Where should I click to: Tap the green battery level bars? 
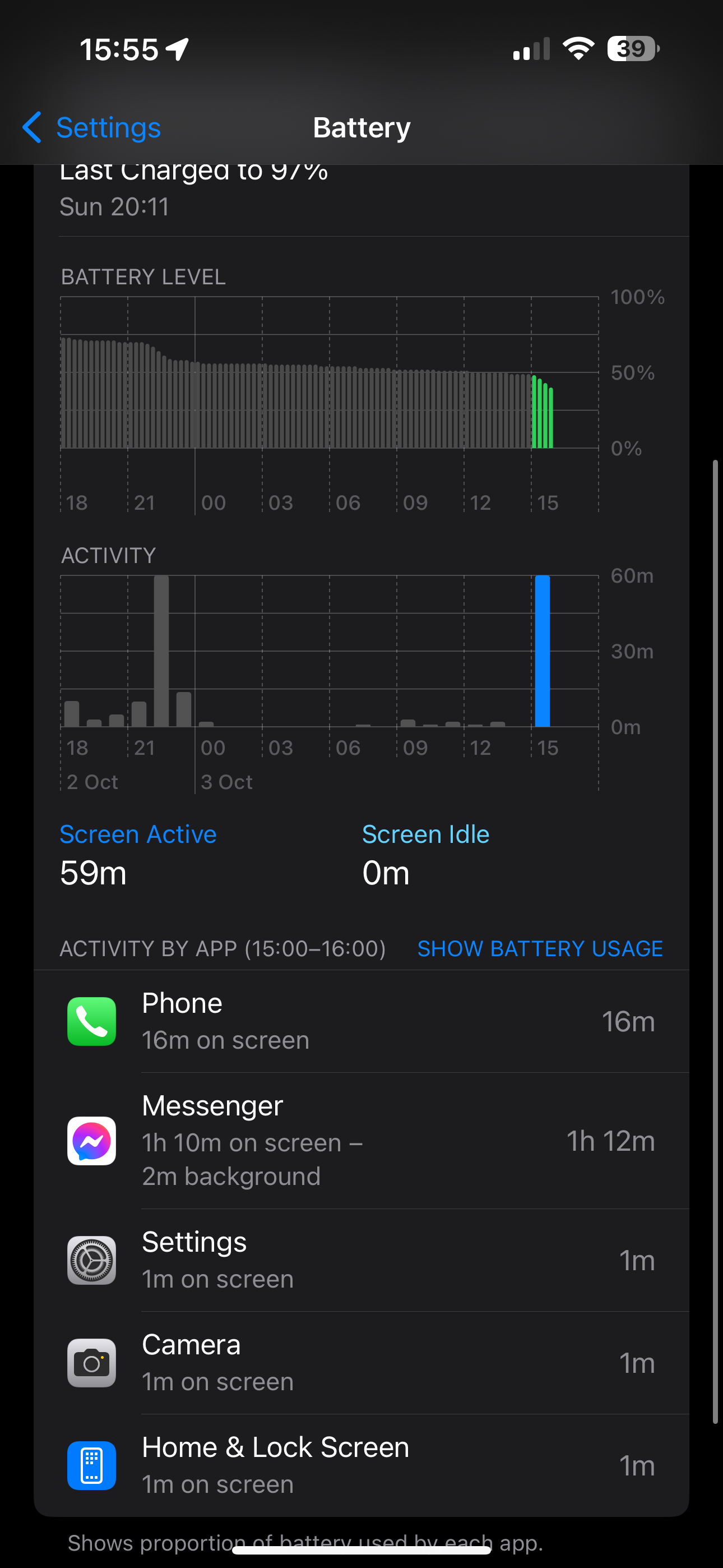543,414
